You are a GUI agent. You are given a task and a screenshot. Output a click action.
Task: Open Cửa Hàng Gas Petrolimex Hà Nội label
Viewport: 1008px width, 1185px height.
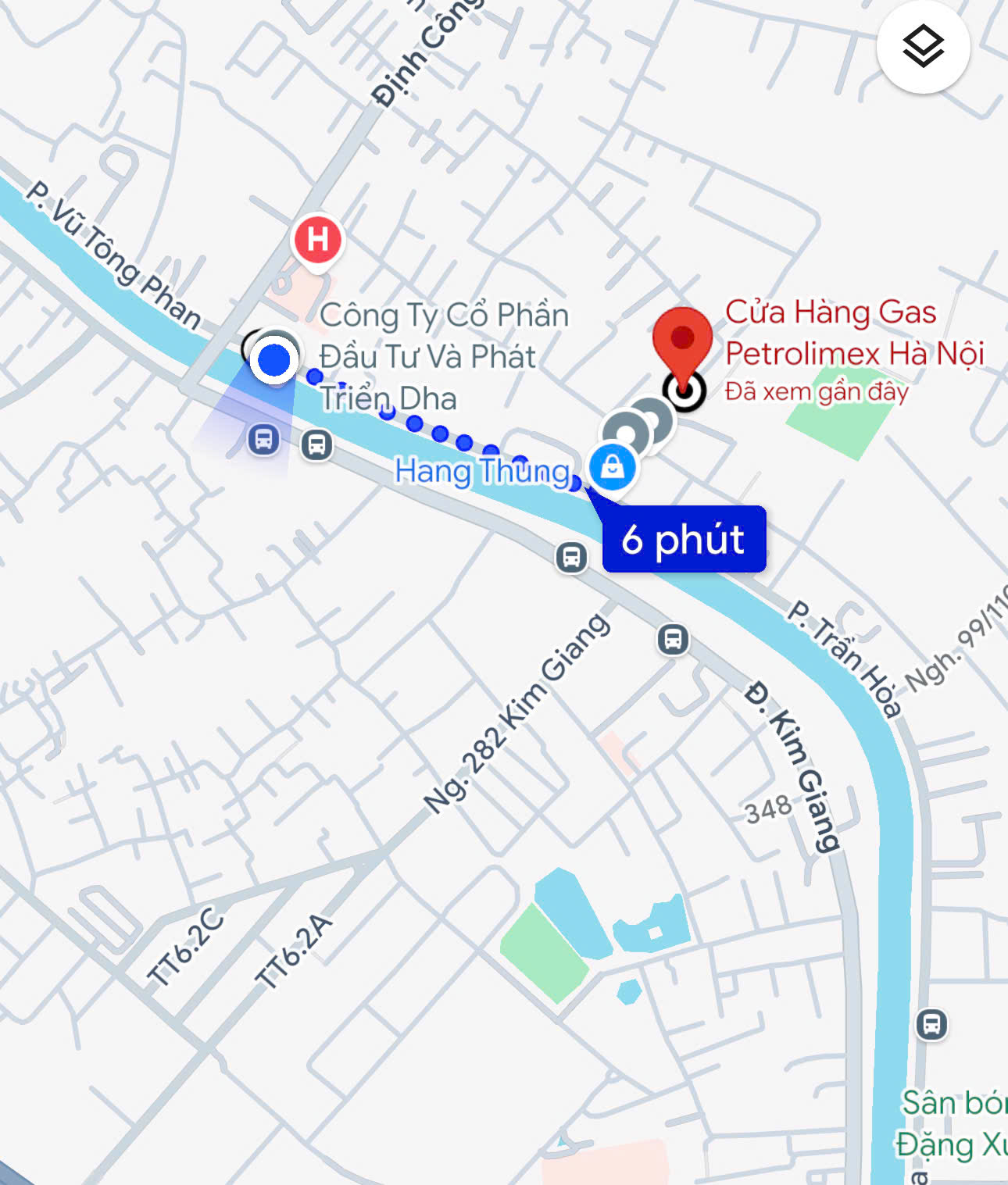click(x=853, y=336)
